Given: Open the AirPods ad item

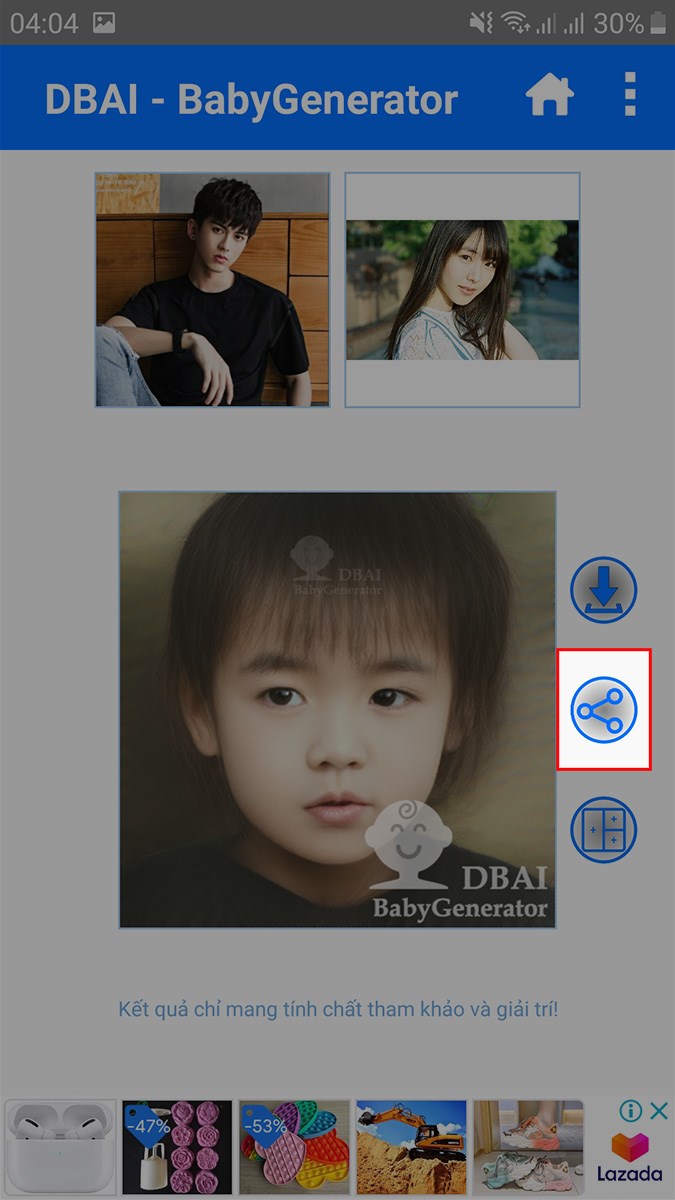Looking at the screenshot, I should pos(60,1145).
